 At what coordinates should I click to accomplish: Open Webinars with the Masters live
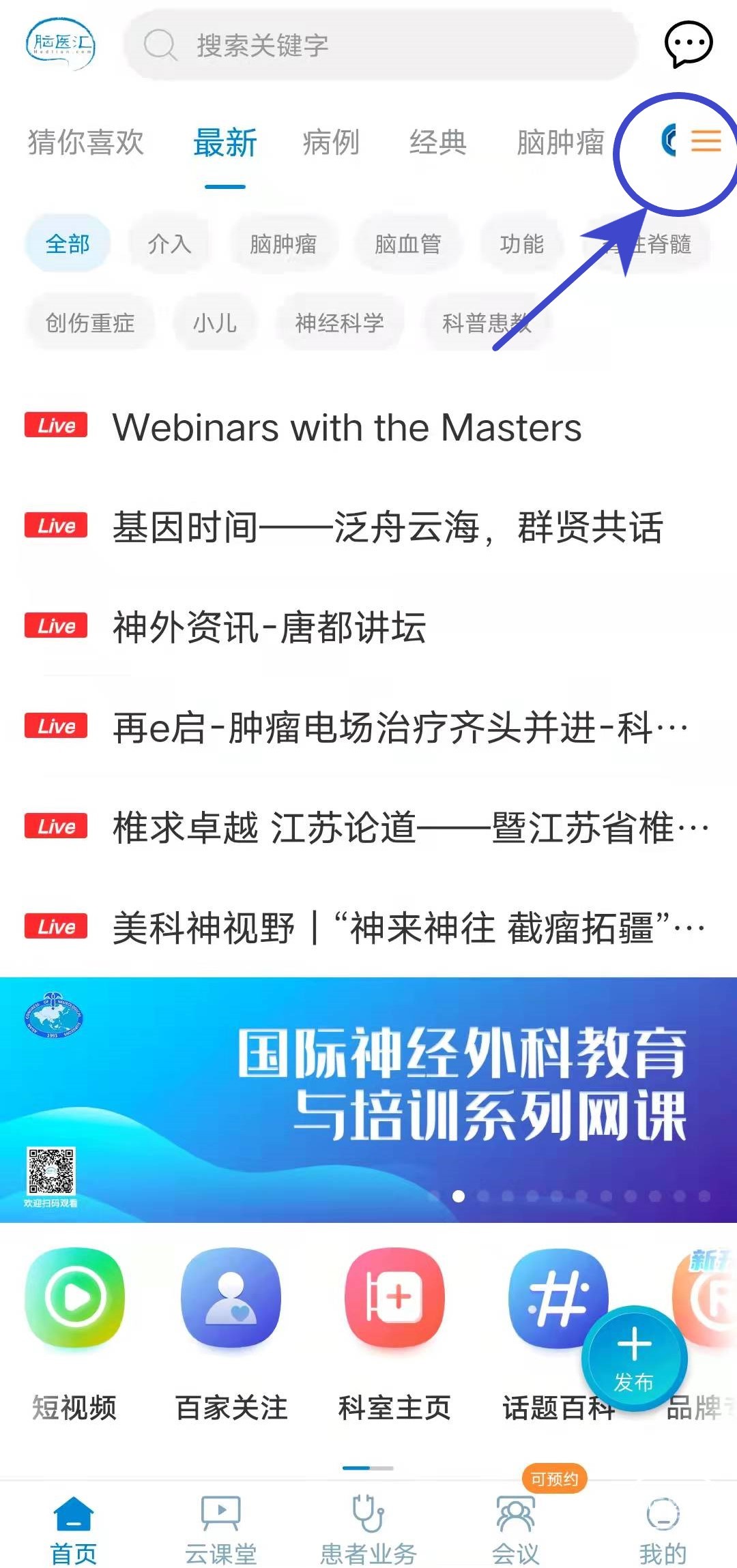(347, 428)
